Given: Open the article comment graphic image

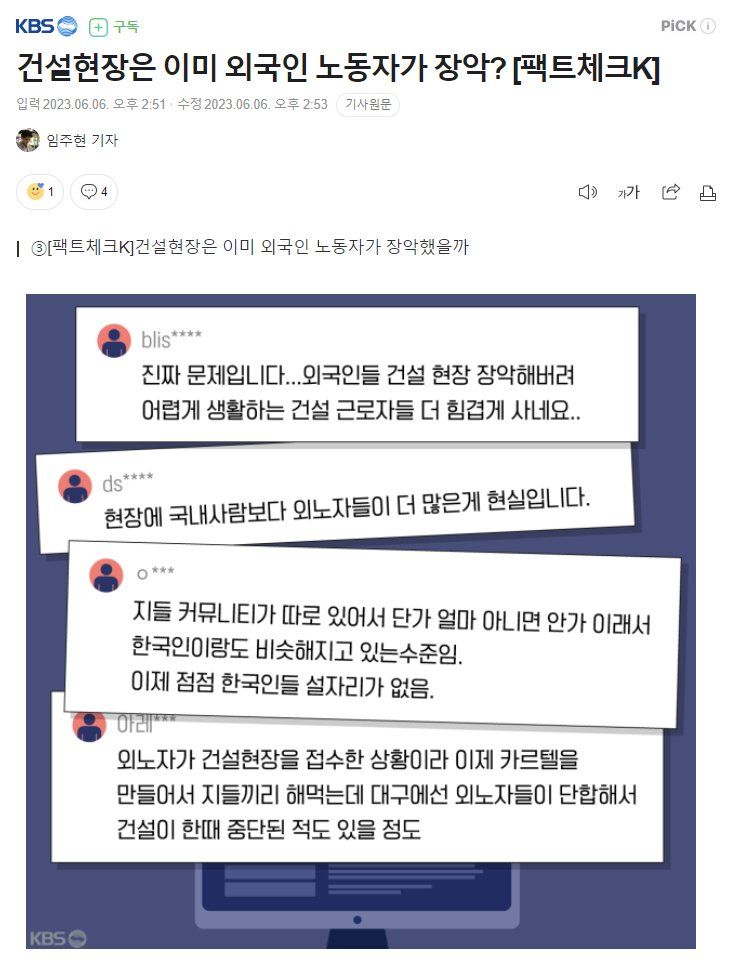Looking at the screenshot, I should [x=360, y=620].
